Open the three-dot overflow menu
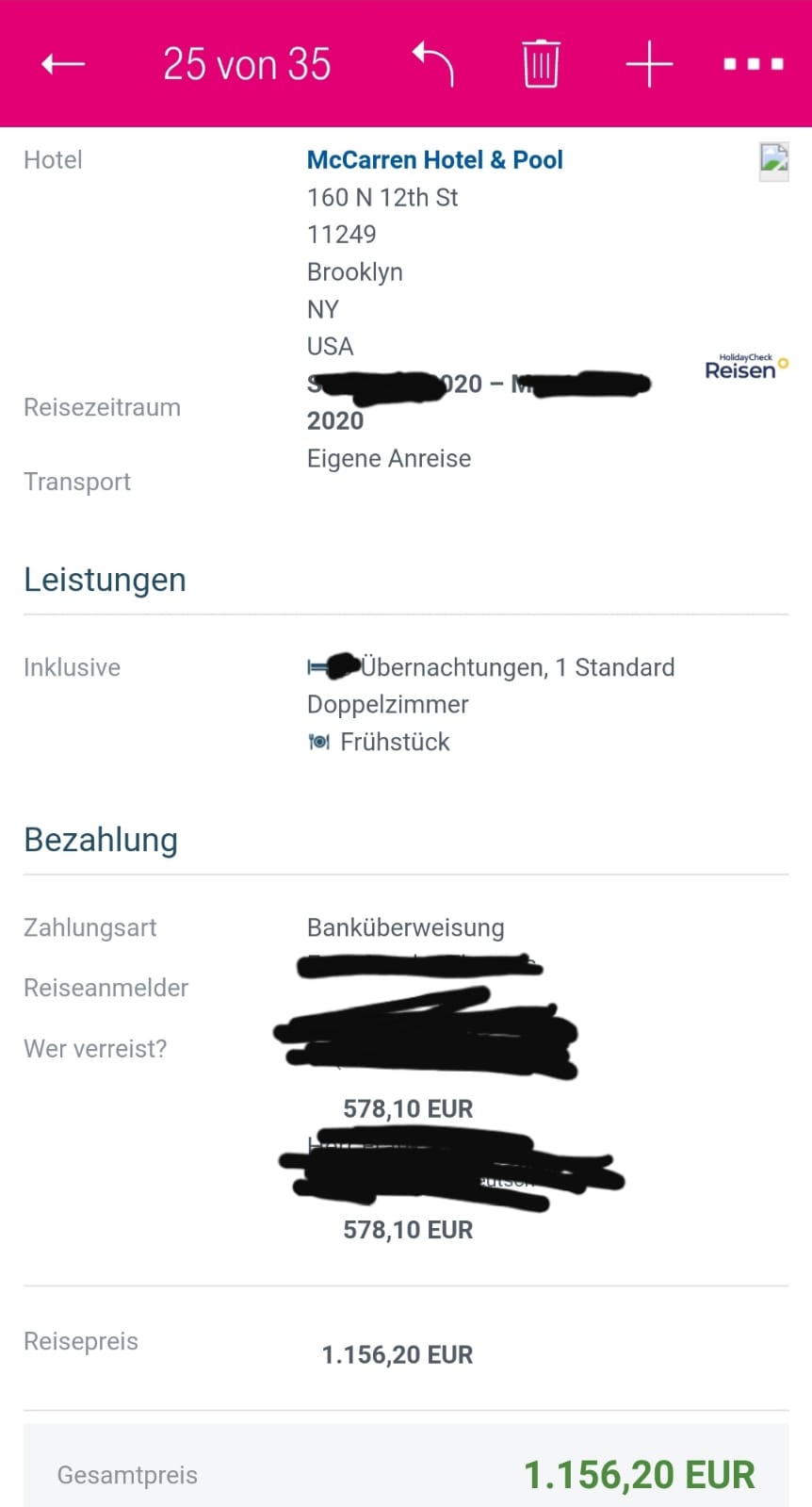The width and height of the screenshot is (812, 1507). 753,64
